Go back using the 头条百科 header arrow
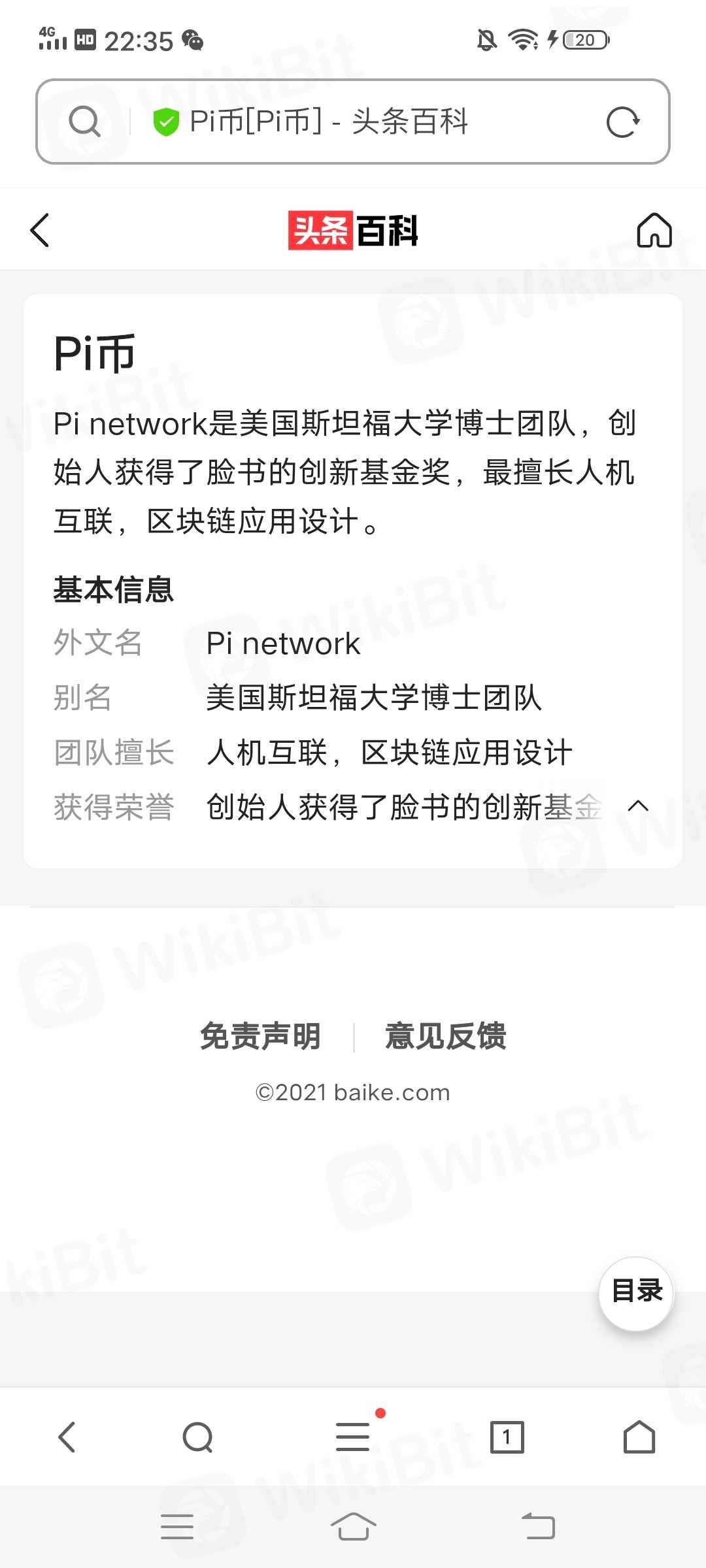 point(40,230)
